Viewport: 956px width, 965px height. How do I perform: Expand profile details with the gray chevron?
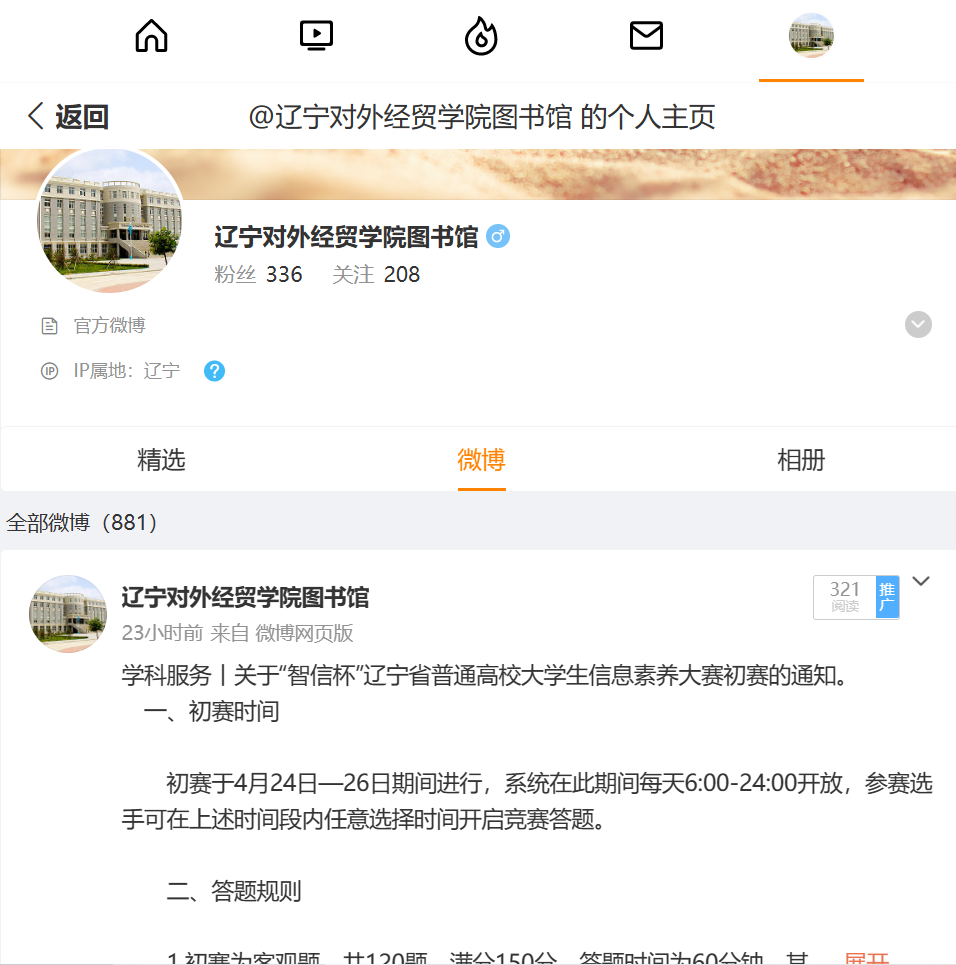pyautogui.click(x=918, y=325)
